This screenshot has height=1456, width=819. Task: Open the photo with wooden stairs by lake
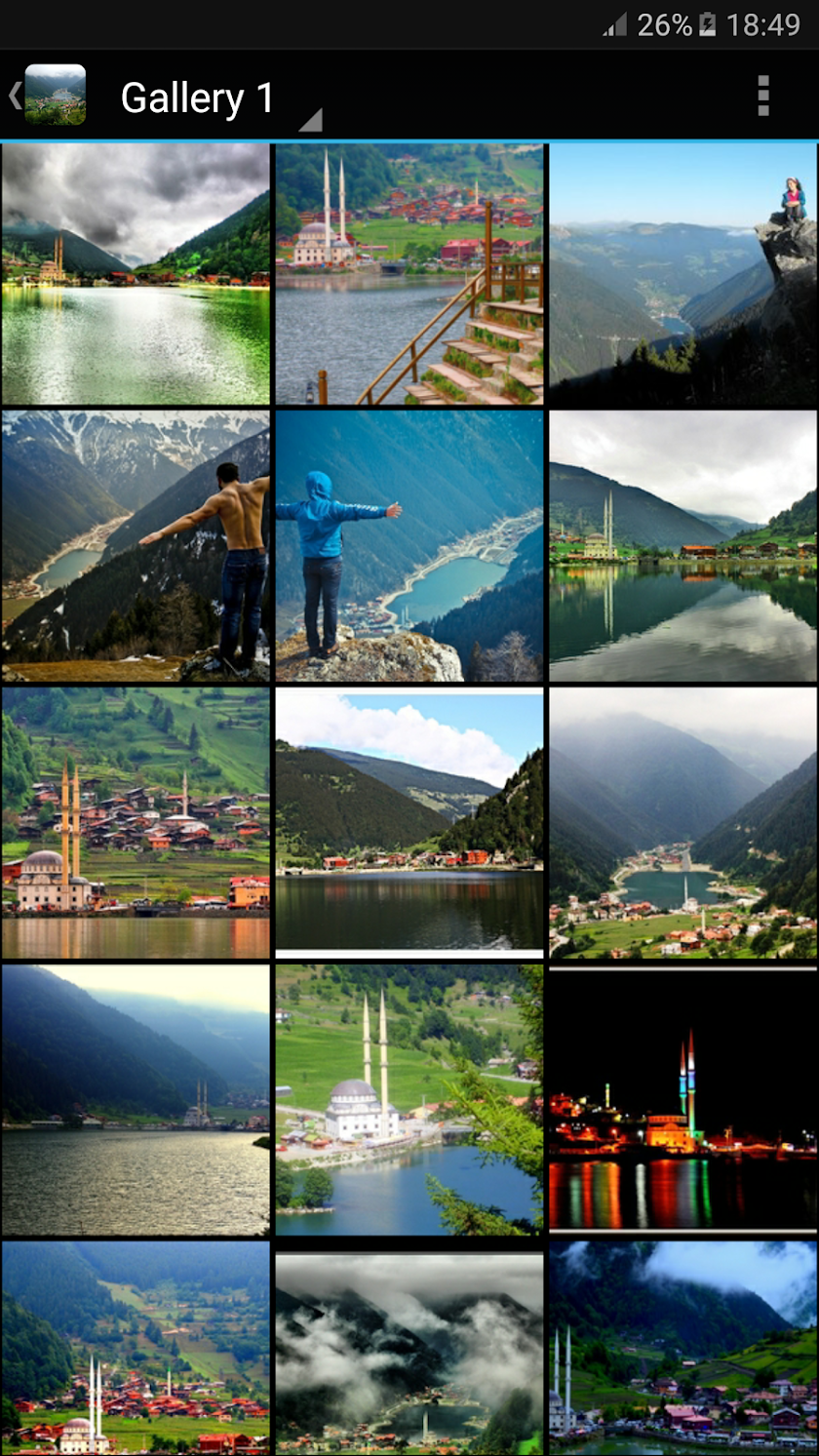pyautogui.click(x=409, y=274)
